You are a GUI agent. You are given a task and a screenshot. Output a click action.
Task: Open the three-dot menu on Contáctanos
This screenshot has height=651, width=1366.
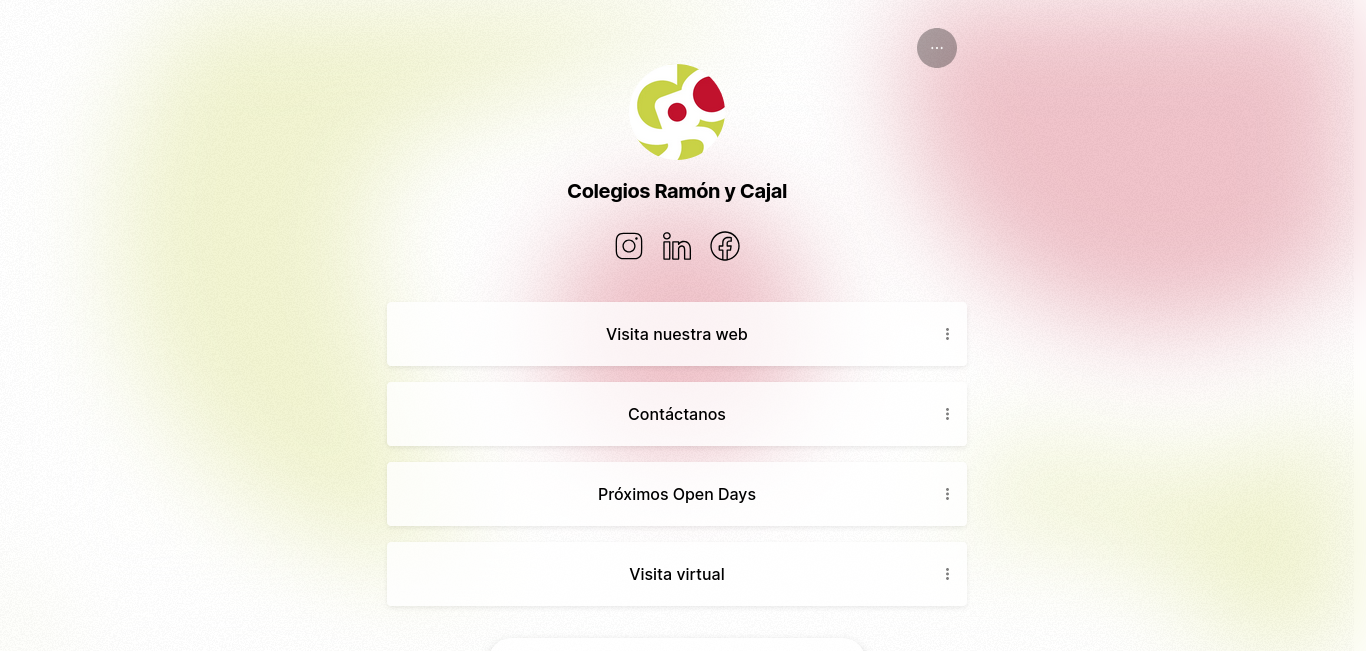947,414
